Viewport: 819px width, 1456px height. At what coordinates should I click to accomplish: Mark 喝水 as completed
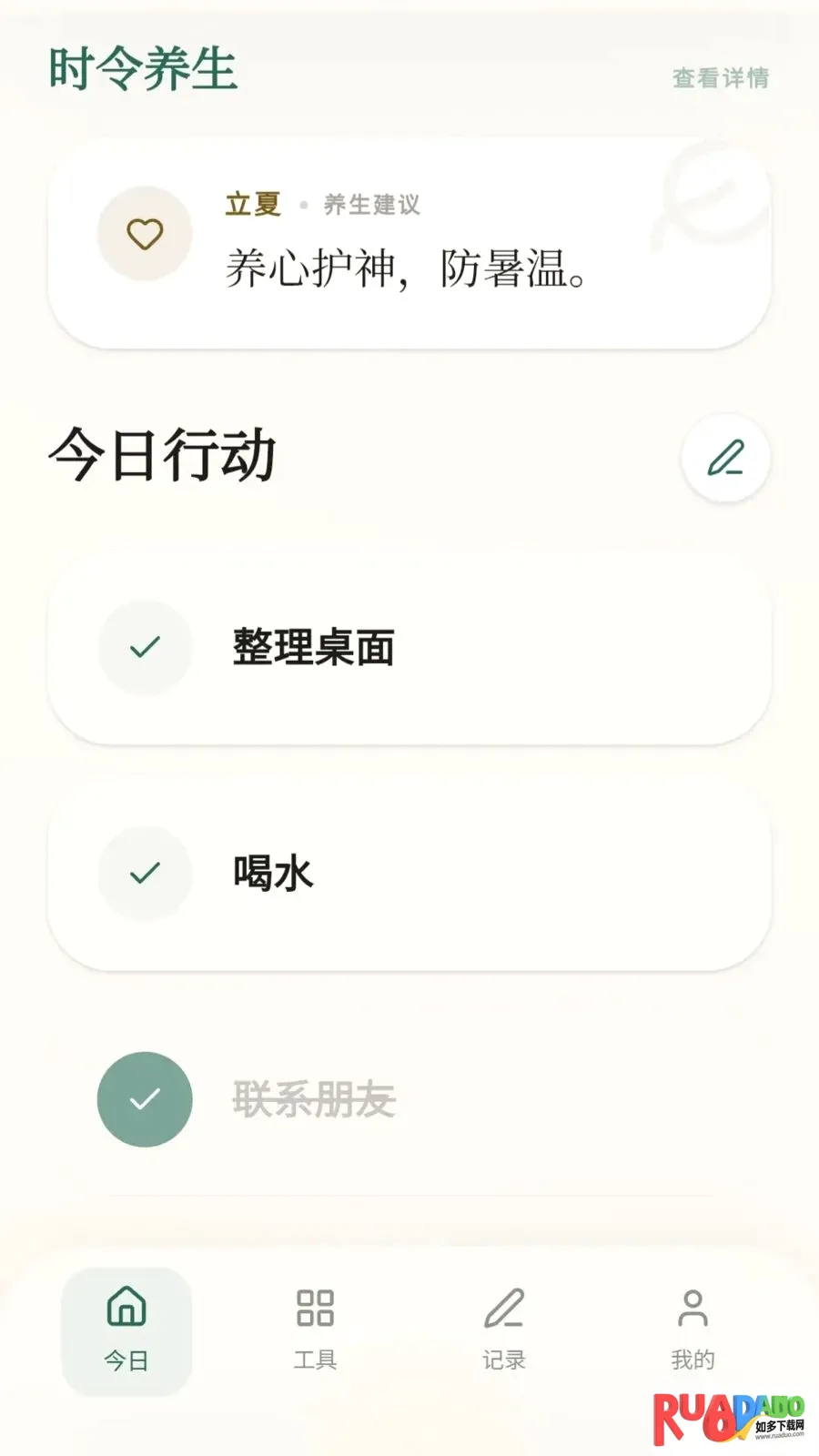click(145, 874)
